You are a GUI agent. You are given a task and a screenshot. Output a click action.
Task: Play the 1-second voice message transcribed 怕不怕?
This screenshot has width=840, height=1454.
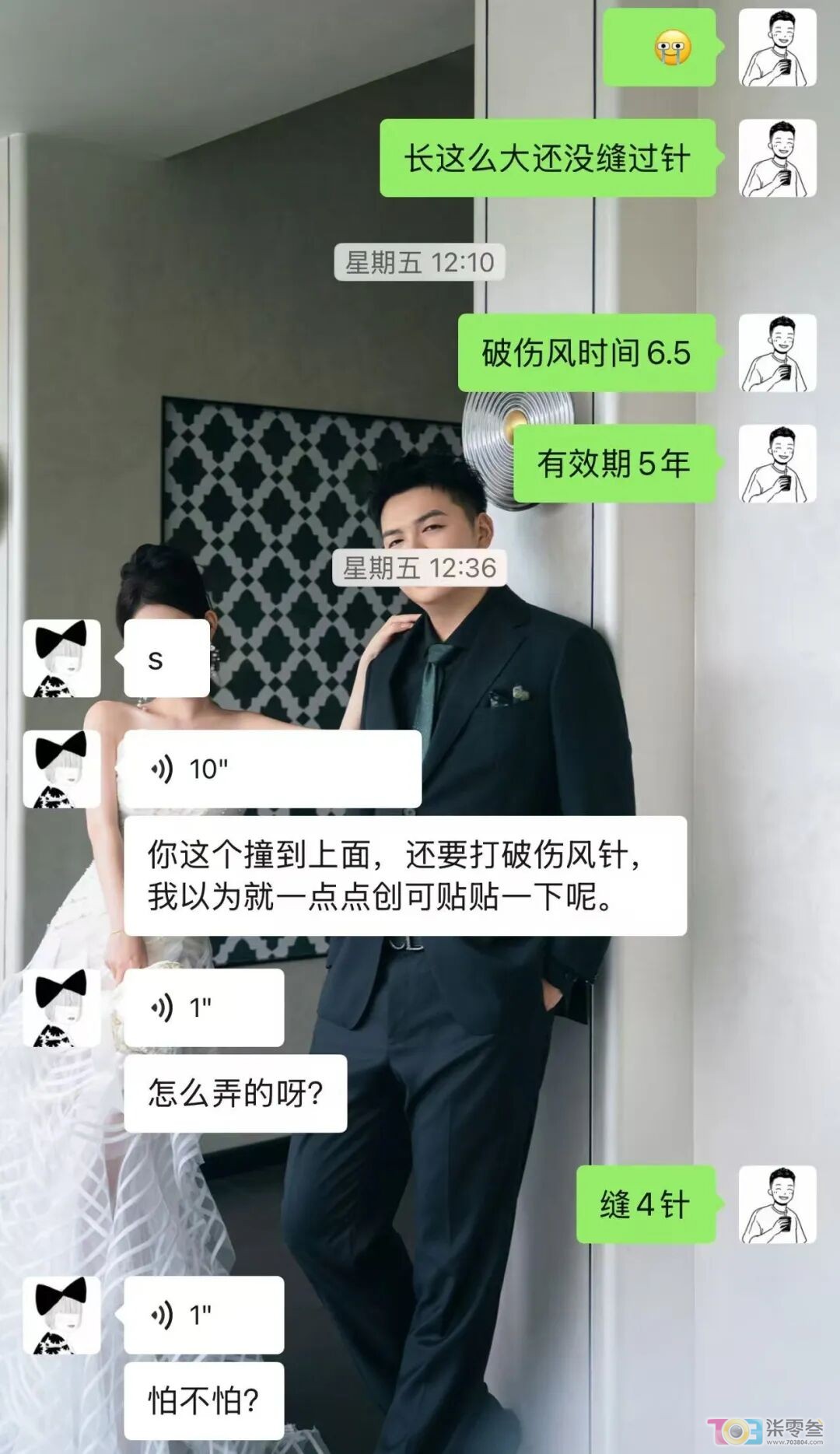pyautogui.click(x=204, y=1315)
